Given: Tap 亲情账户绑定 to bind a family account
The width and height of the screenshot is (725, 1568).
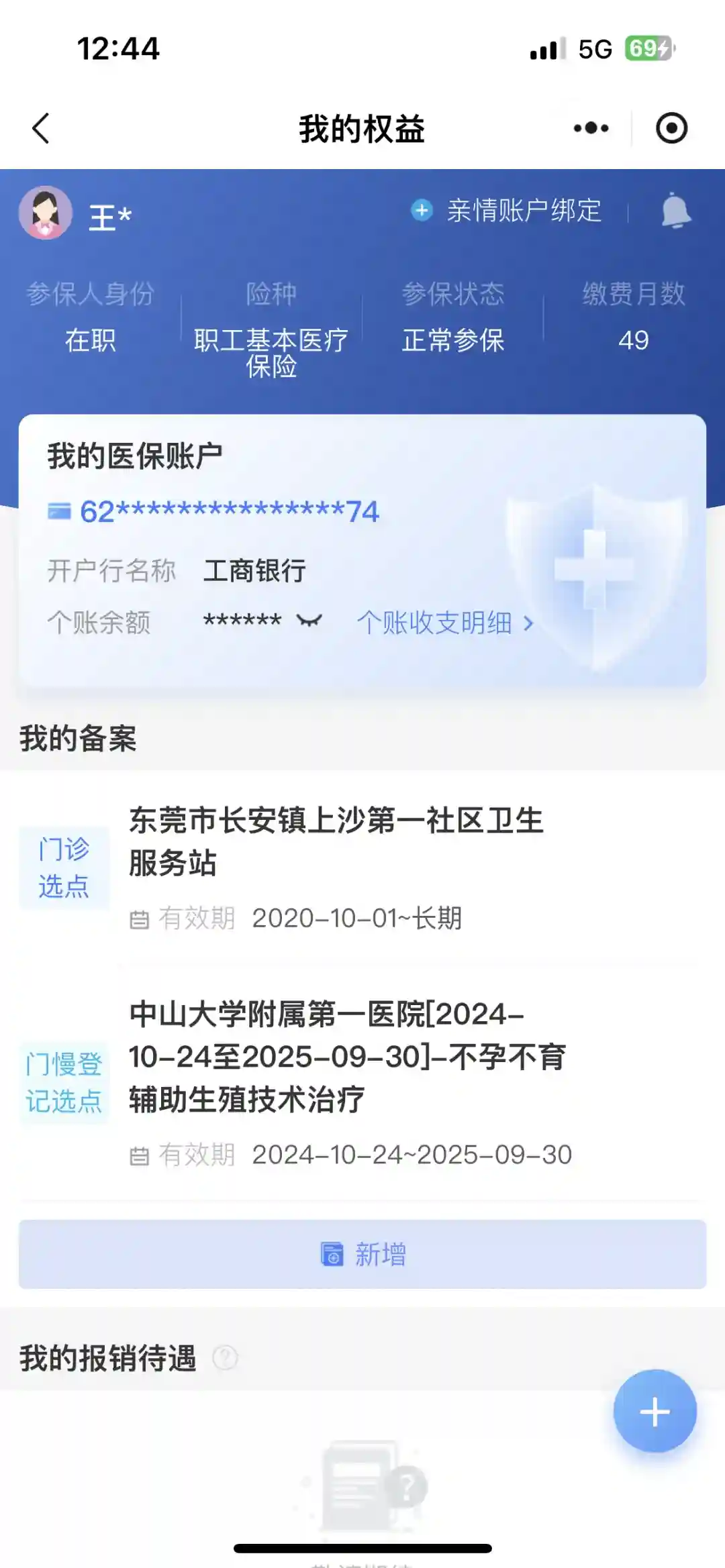Looking at the screenshot, I should click(509, 211).
